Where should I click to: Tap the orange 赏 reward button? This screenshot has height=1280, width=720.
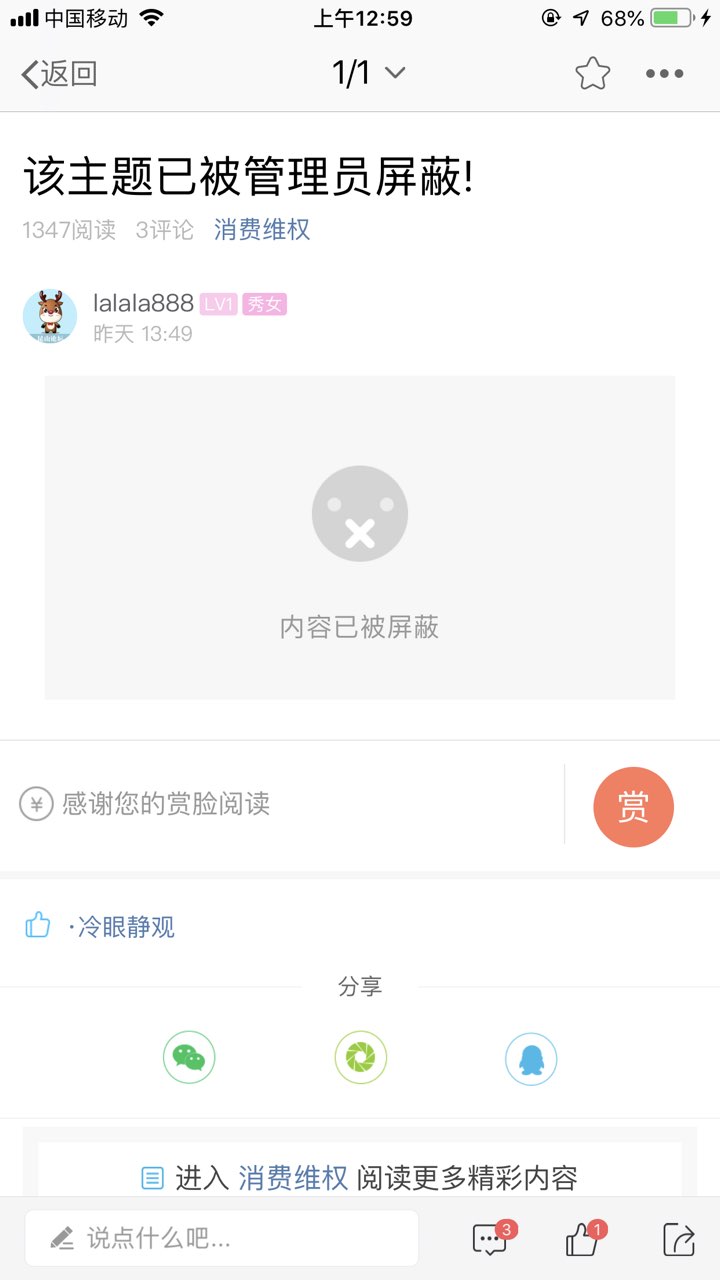coord(633,806)
